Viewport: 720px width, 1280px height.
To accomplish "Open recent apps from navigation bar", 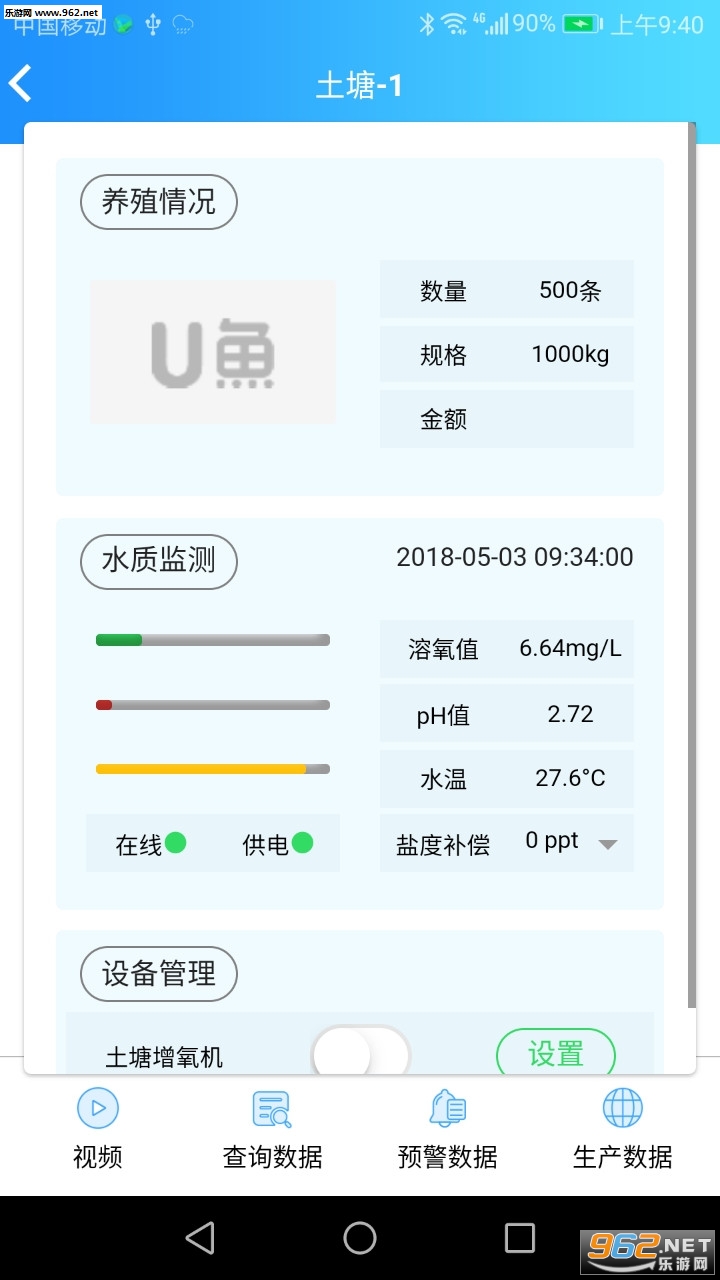I will (520, 1238).
